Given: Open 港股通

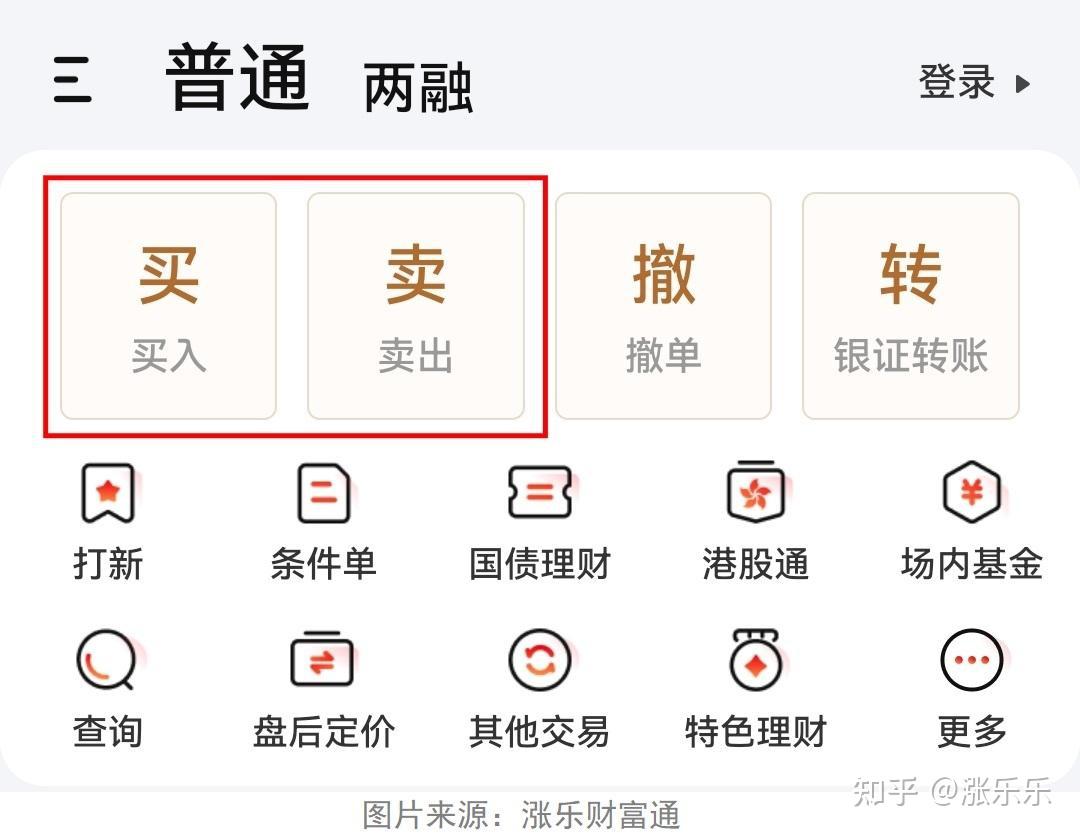Looking at the screenshot, I should tap(756, 520).
